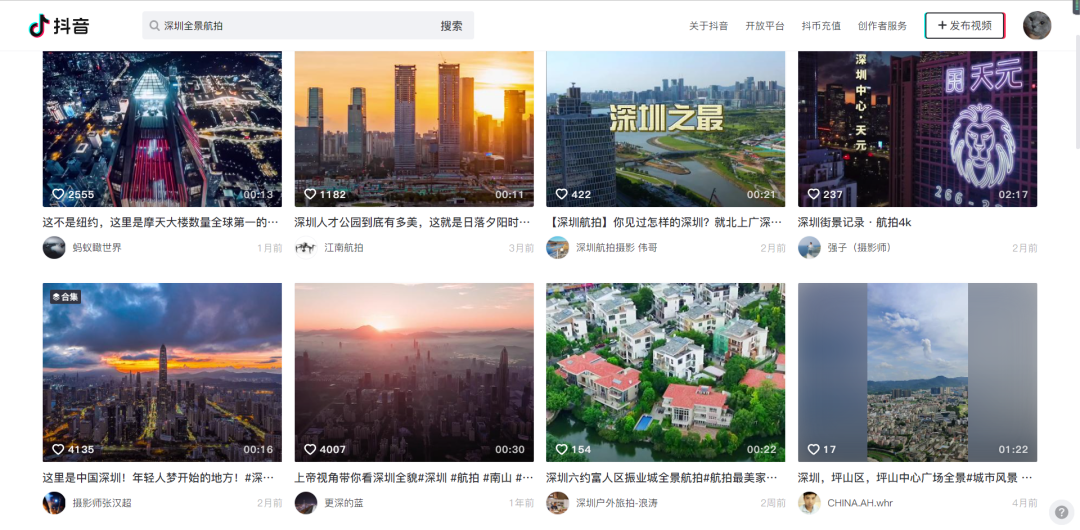The height and width of the screenshot is (530, 1080).
Task: Tap the 深圳全景航拍 search box
Action: tap(290, 26)
